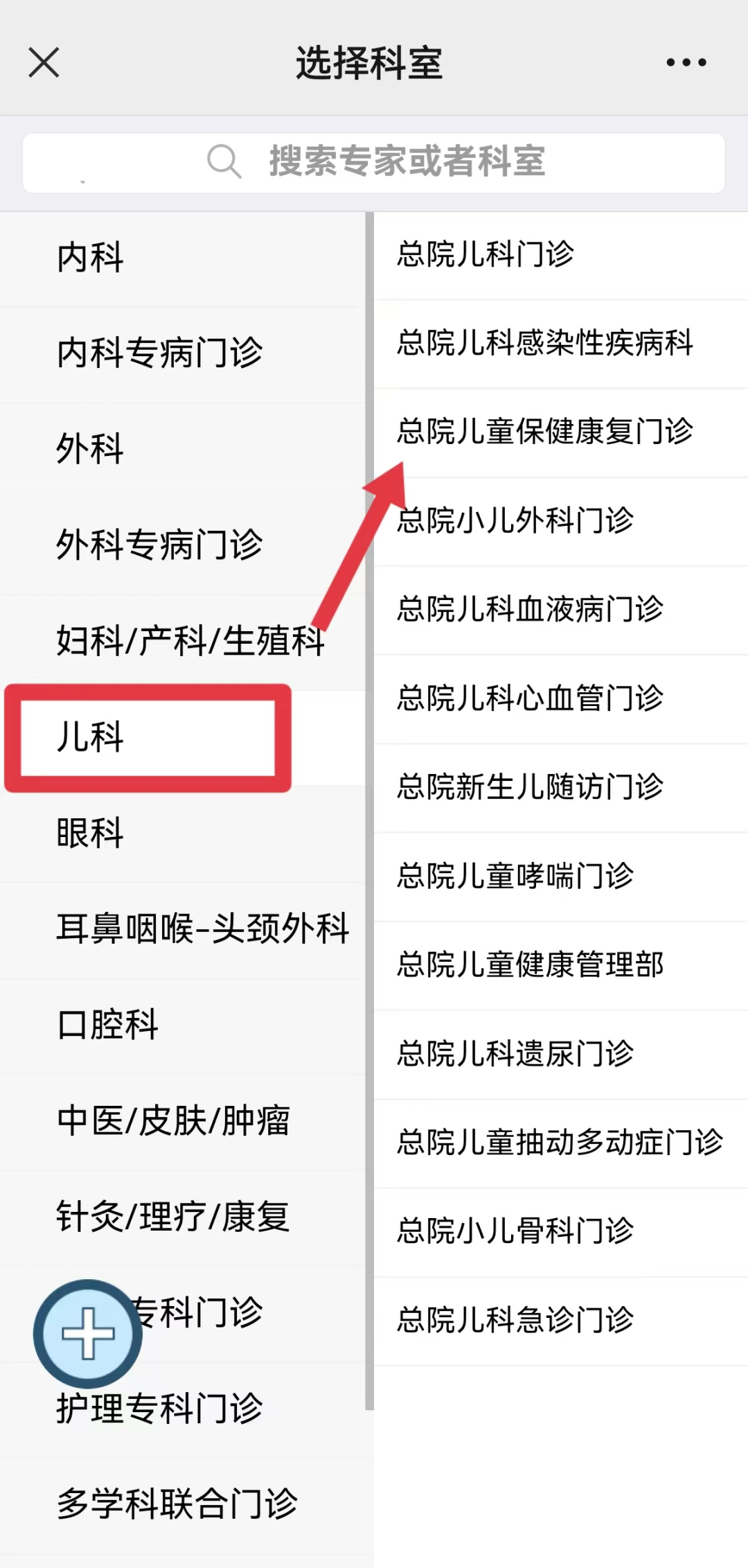The image size is (748, 1568).
Task: Open the three-dot overflow menu
Action: tap(686, 62)
